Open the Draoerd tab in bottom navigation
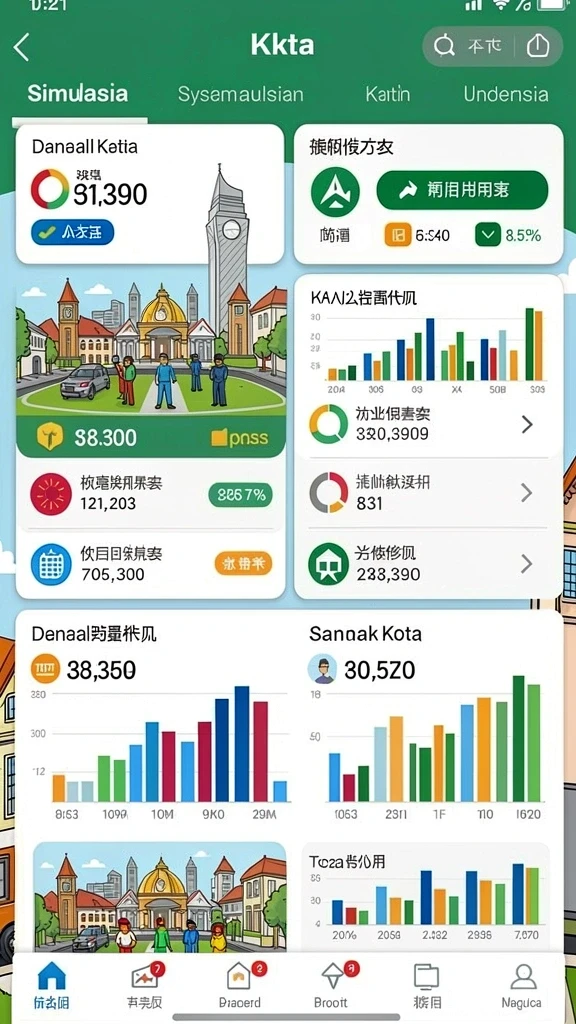Image resolution: width=576 pixels, height=1024 pixels. coord(239,985)
